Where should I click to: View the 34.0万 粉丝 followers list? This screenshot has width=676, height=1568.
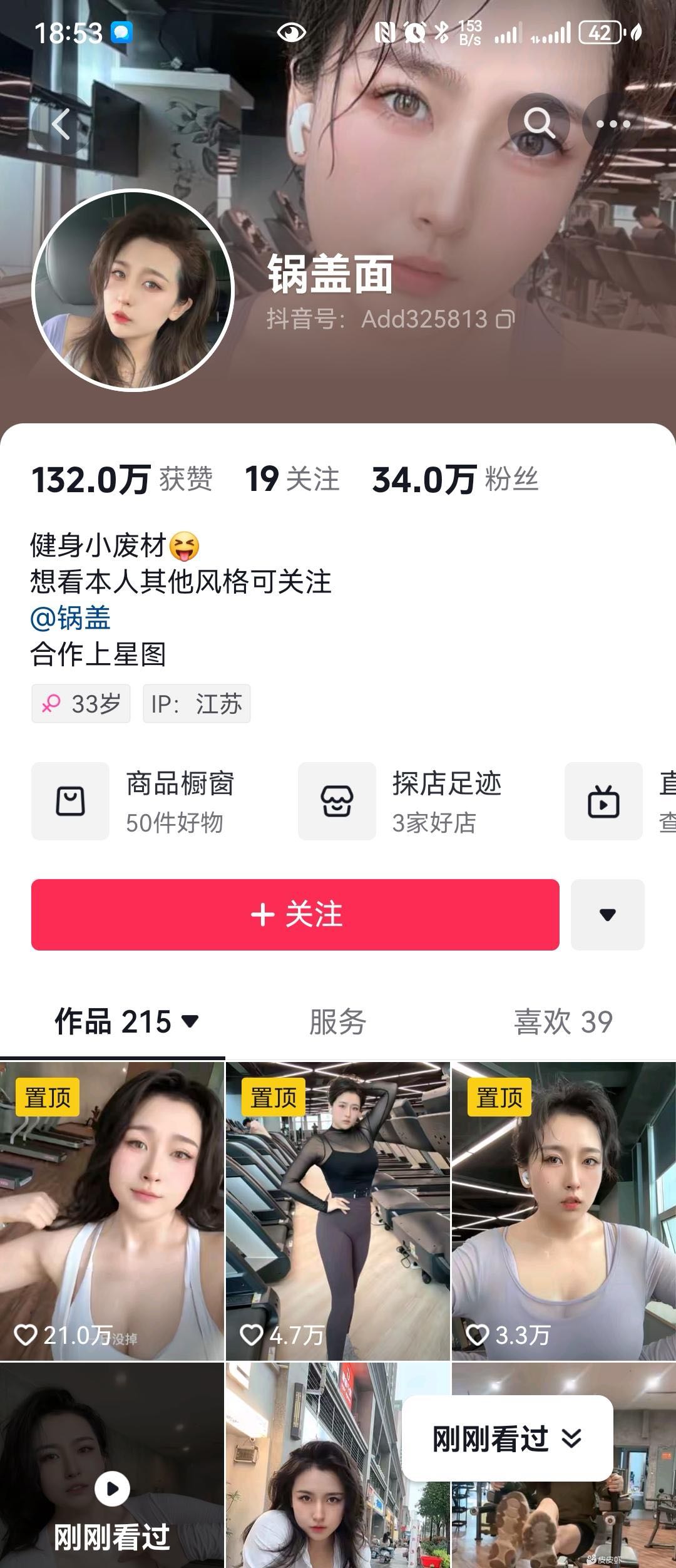(455, 480)
